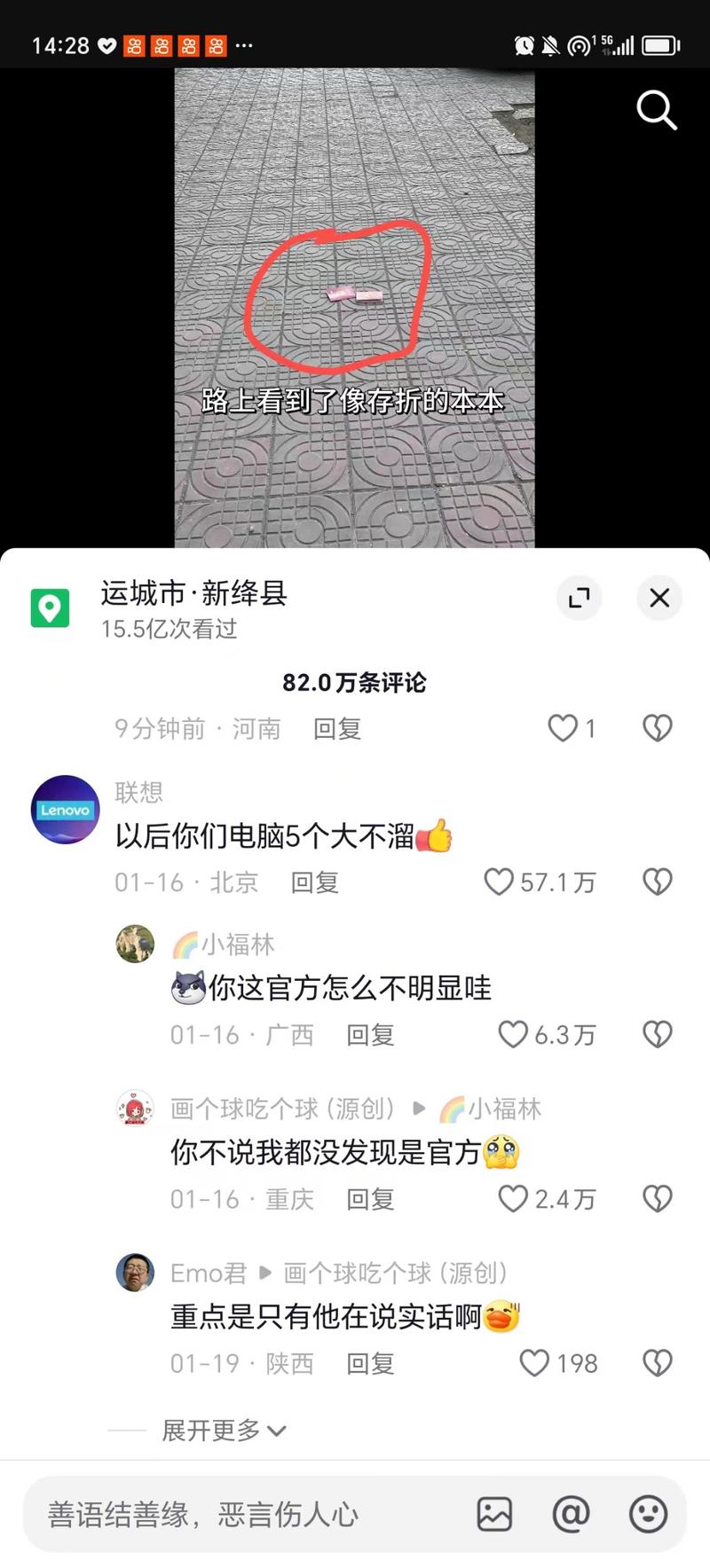Like 画个球吃个球's reply
This screenshot has height=1568, width=710.
(x=513, y=1199)
